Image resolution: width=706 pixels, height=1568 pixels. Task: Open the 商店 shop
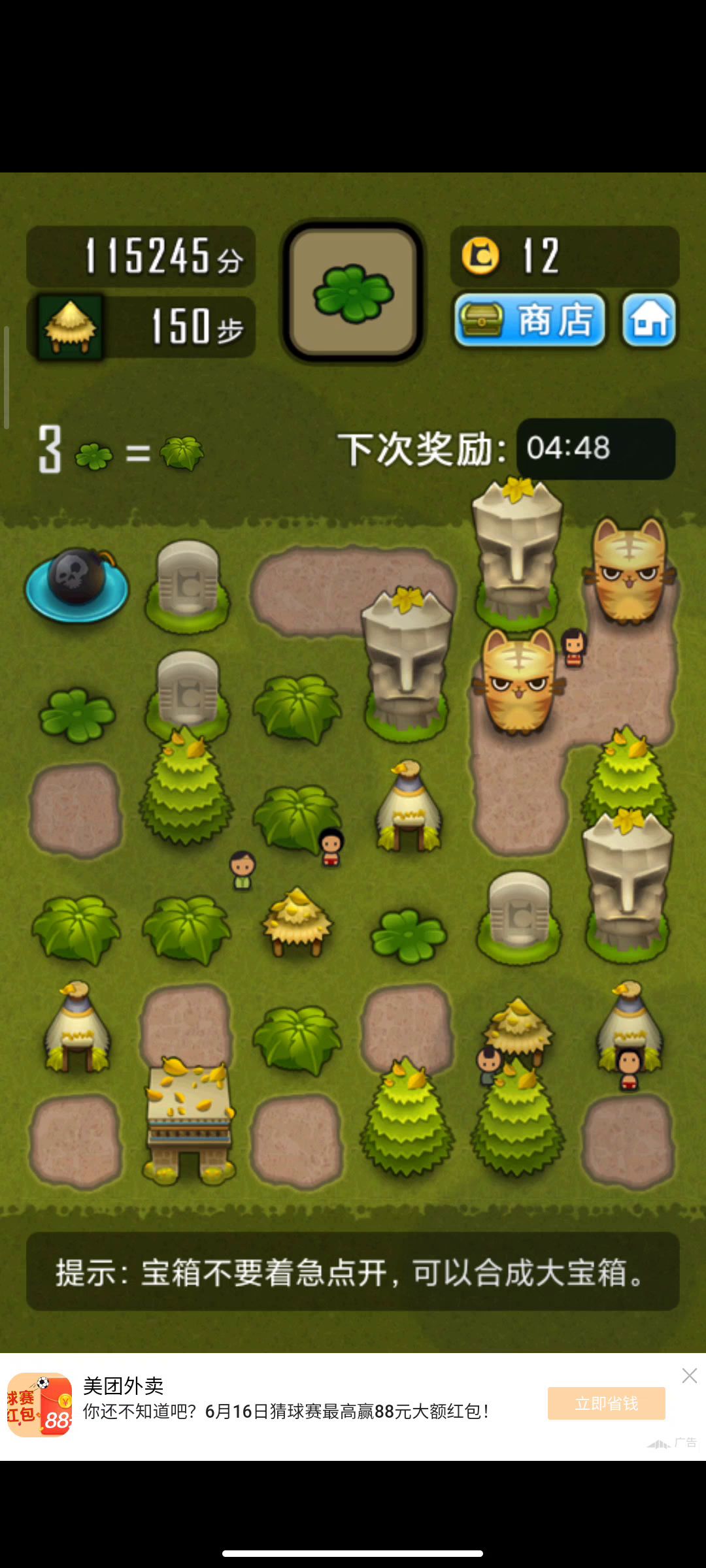[x=529, y=320]
